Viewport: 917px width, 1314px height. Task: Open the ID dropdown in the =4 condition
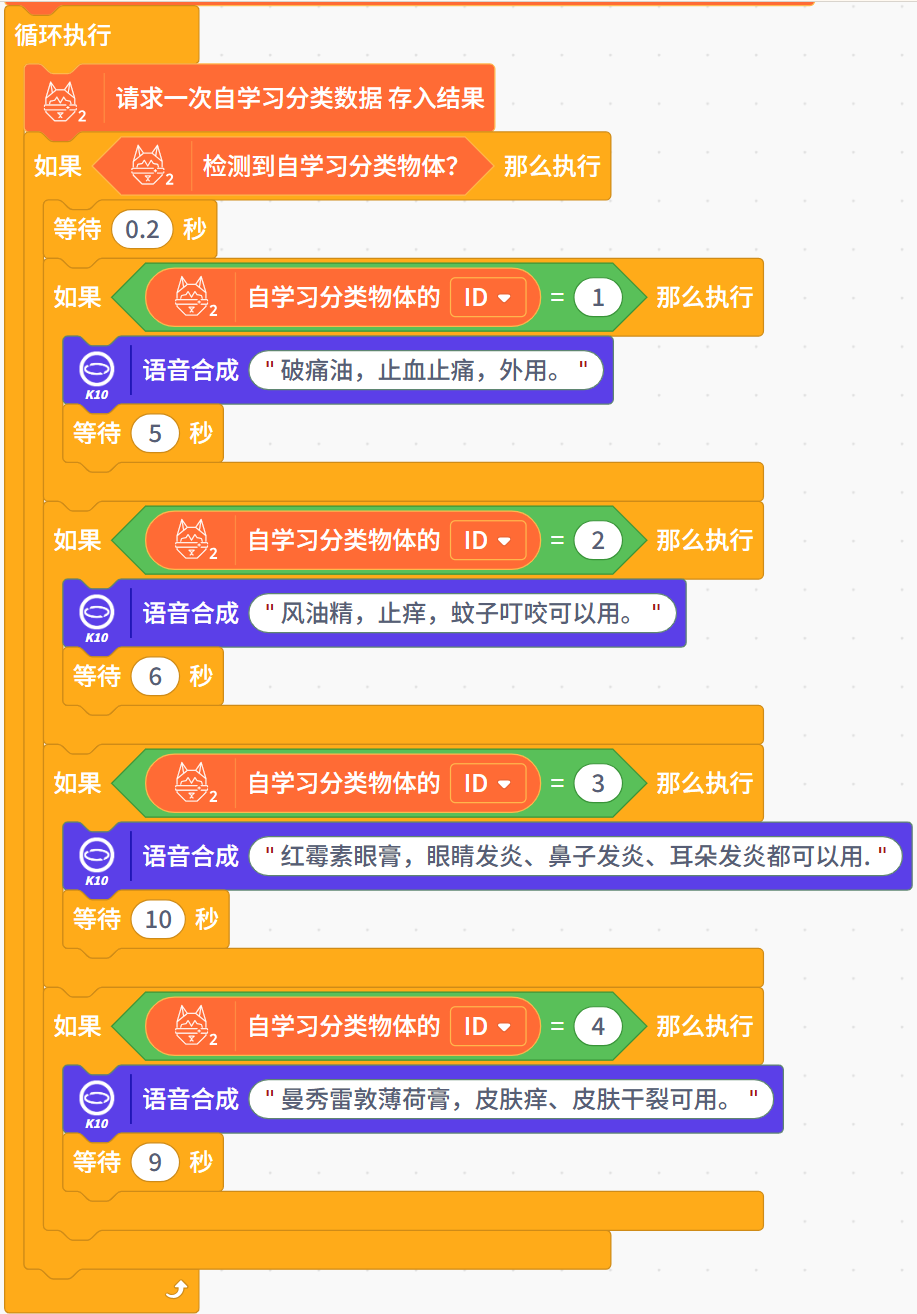tap(488, 1027)
